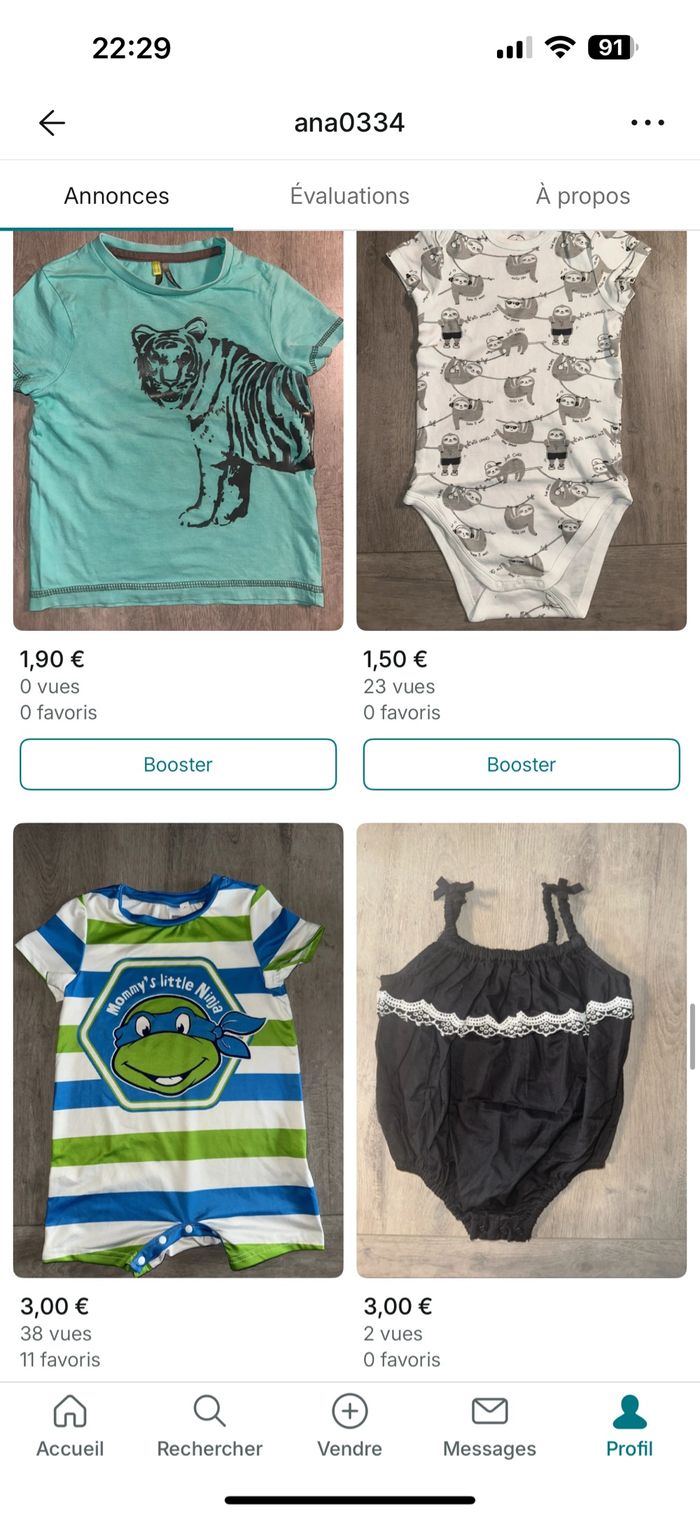This screenshot has height=1518, width=700.
Task: Open the Rechercher search tab
Action: point(210,1426)
